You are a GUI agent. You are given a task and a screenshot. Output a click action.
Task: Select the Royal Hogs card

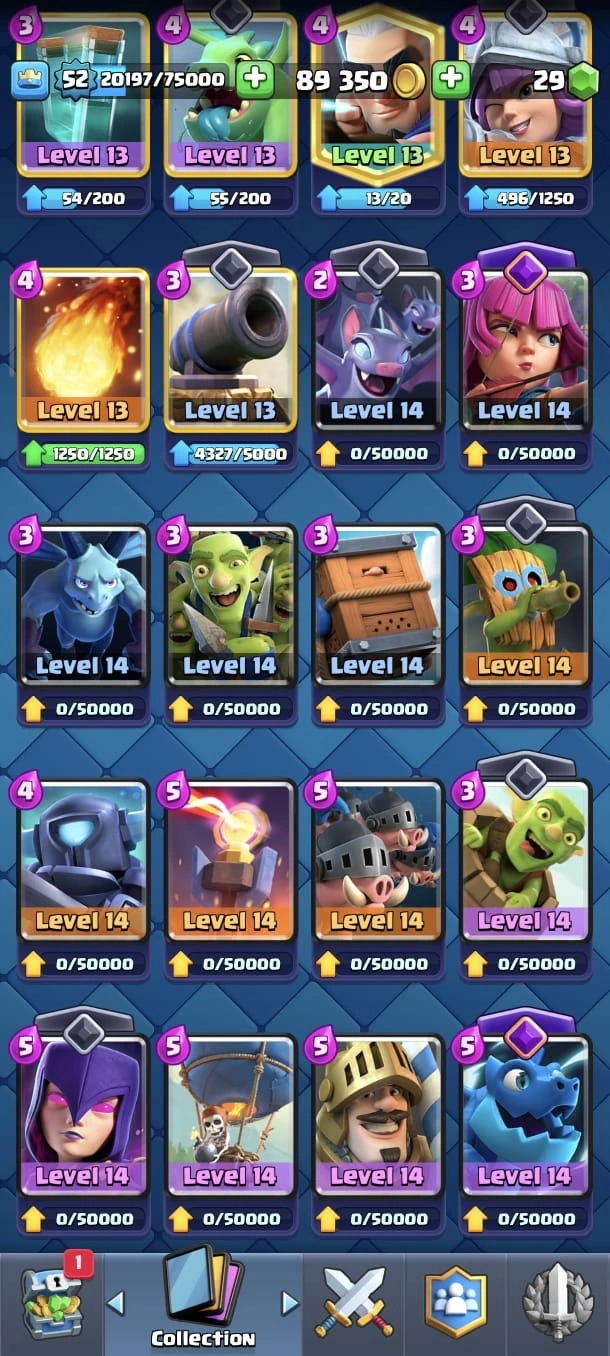click(378, 860)
